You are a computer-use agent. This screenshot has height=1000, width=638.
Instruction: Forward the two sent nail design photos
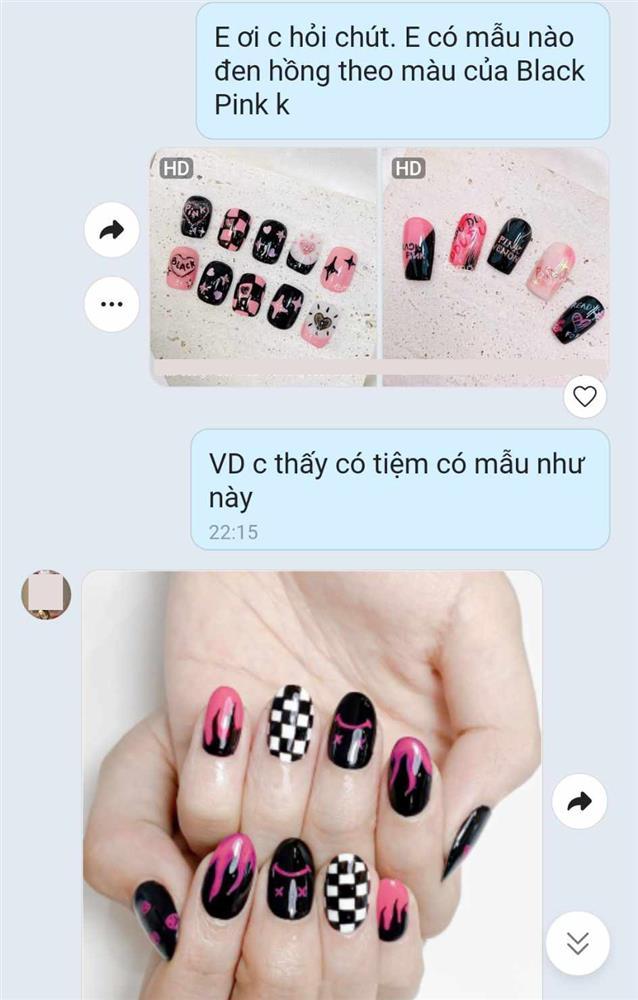click(112, 231)
